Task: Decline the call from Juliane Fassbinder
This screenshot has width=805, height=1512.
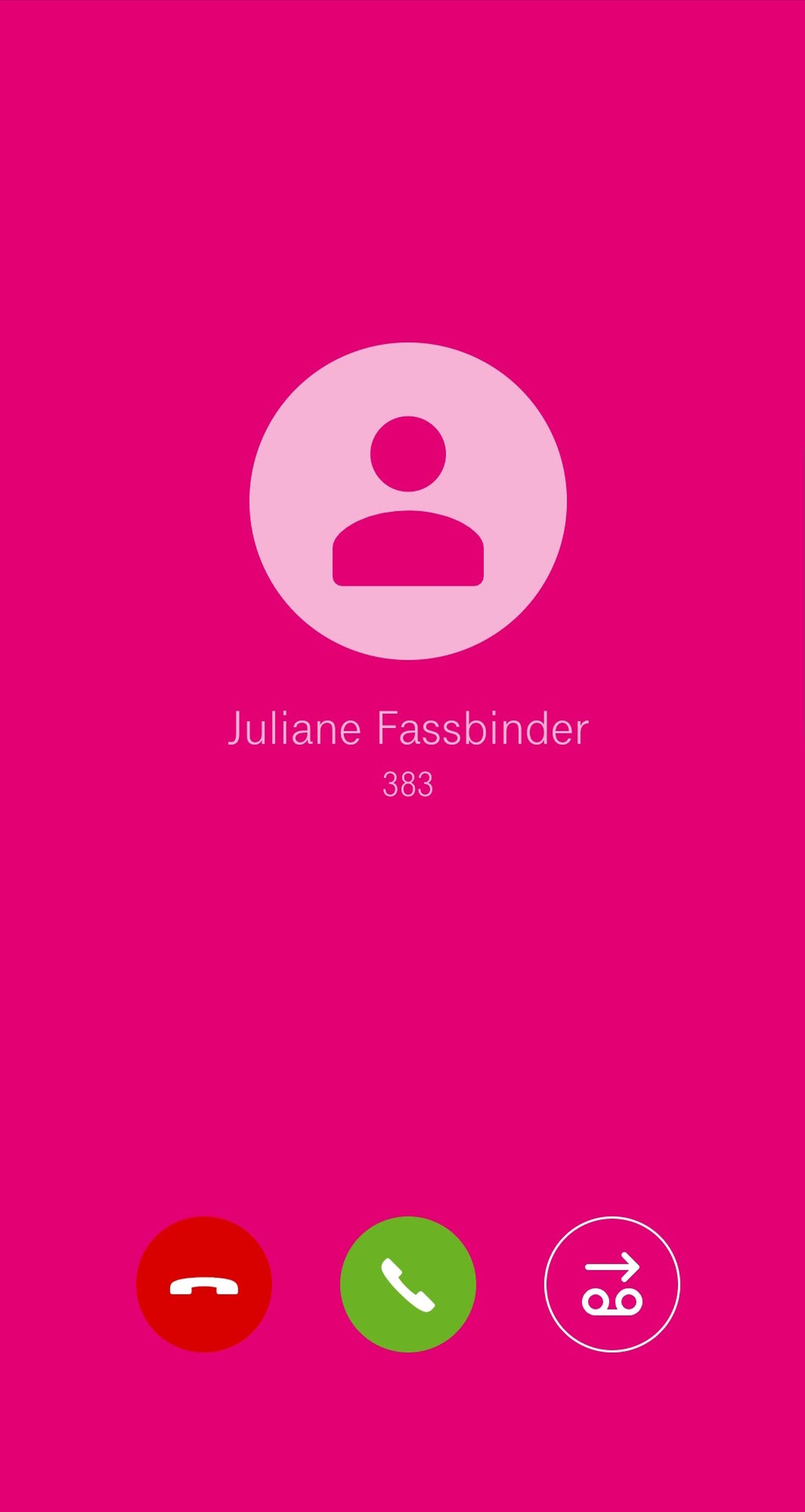Action: click(x=204, y=1284)
